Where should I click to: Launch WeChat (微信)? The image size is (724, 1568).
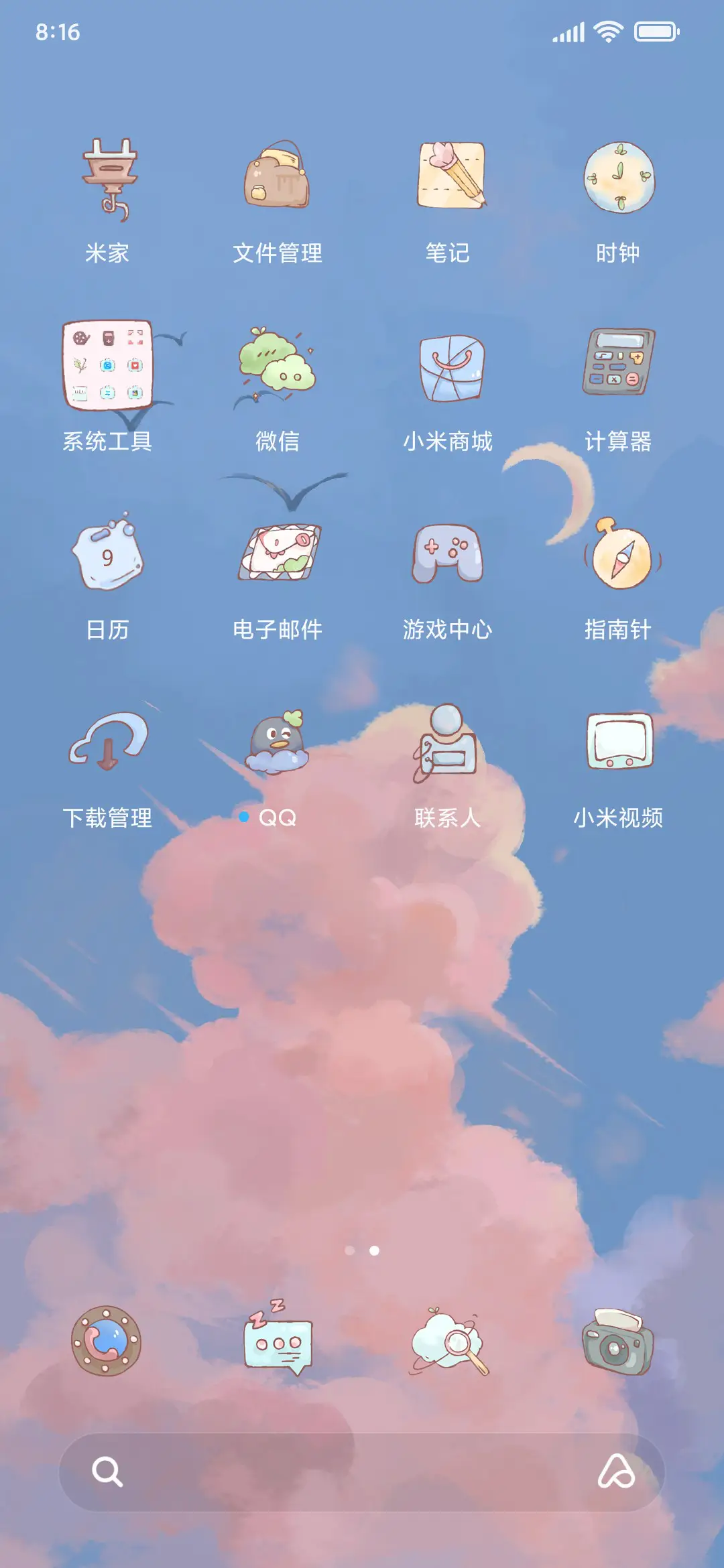(278, 365)
